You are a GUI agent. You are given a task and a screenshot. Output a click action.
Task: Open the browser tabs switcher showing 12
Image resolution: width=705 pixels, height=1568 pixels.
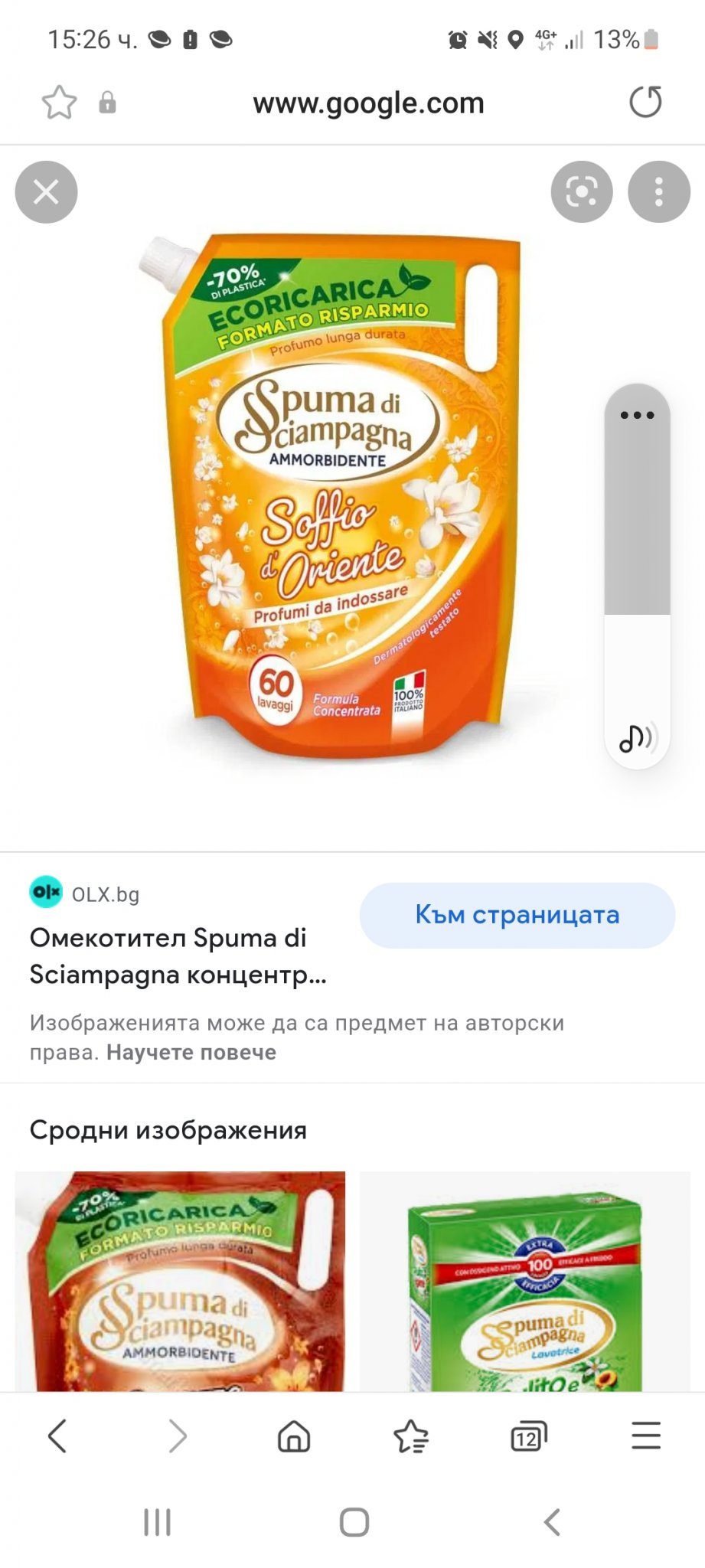pyautogui.click(x=528, y=1436)
